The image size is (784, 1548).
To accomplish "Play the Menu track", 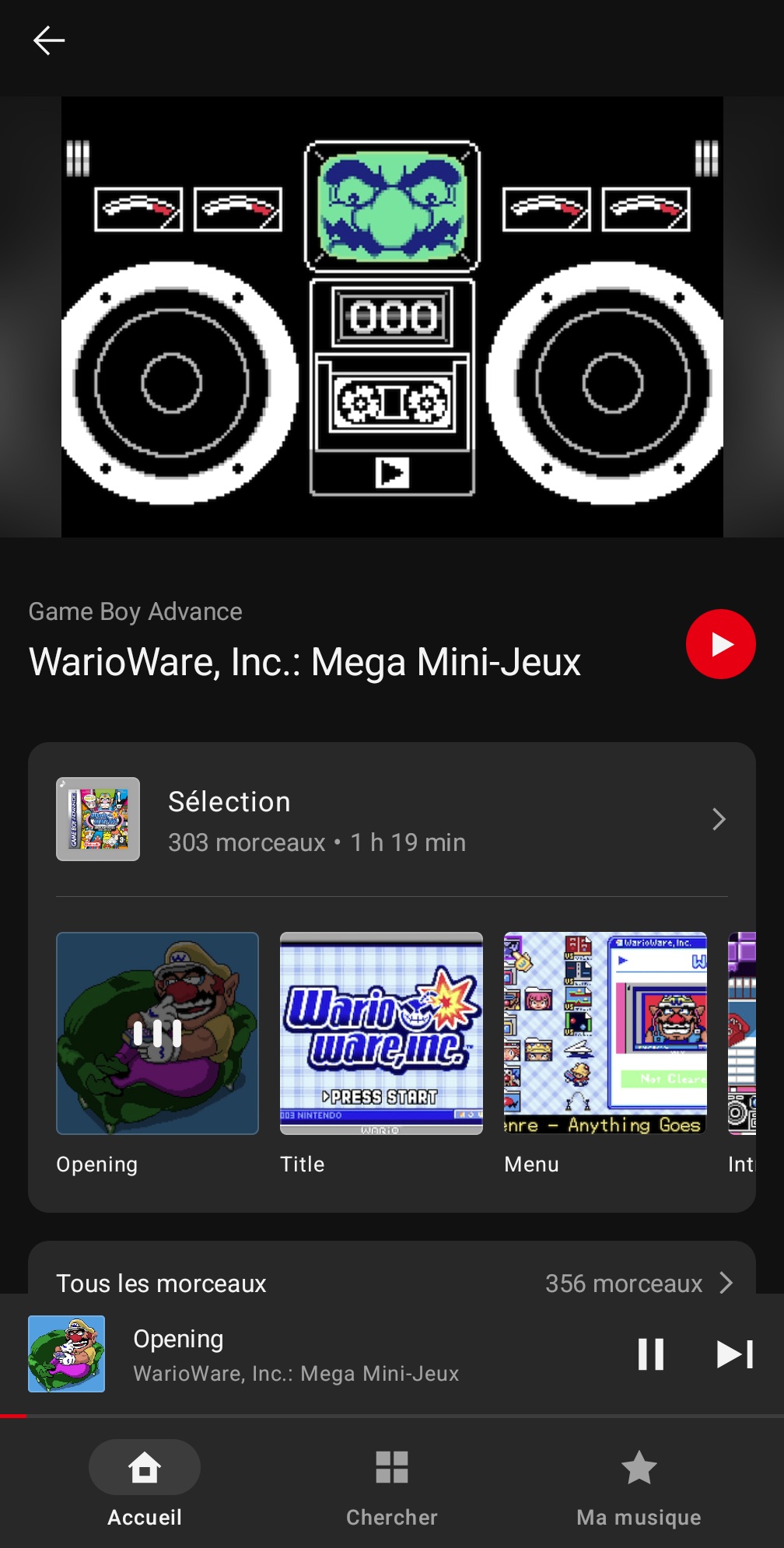I will click(605, 1033).
